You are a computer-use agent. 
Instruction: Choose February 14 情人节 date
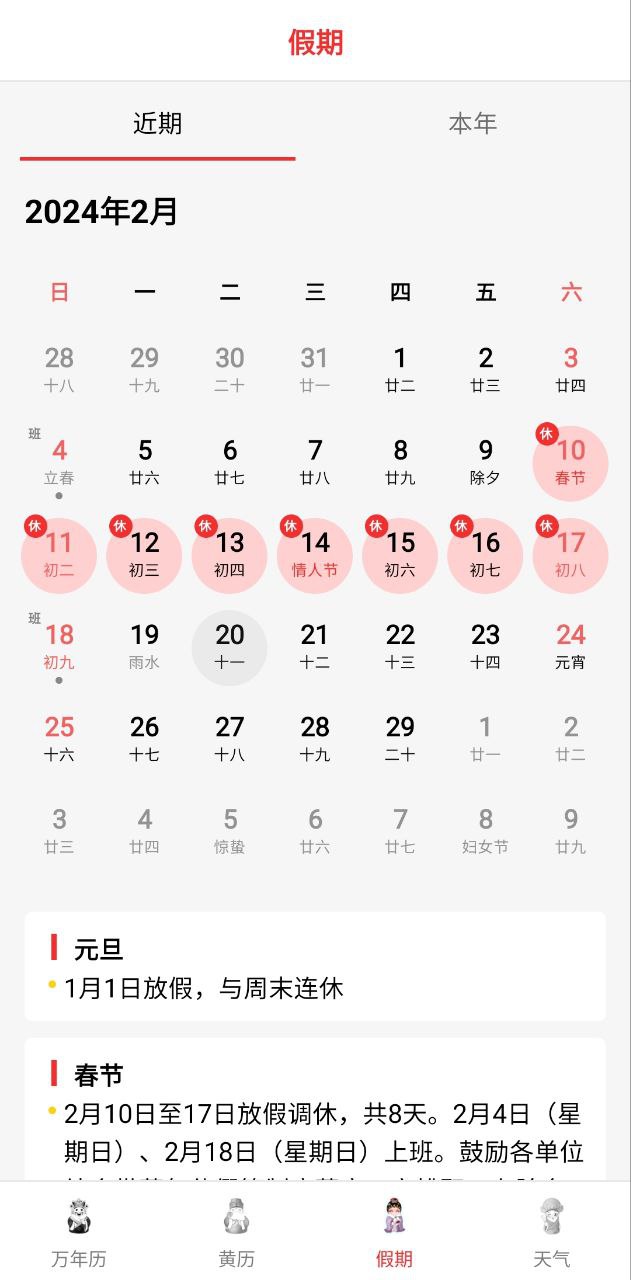coord(315,555)
